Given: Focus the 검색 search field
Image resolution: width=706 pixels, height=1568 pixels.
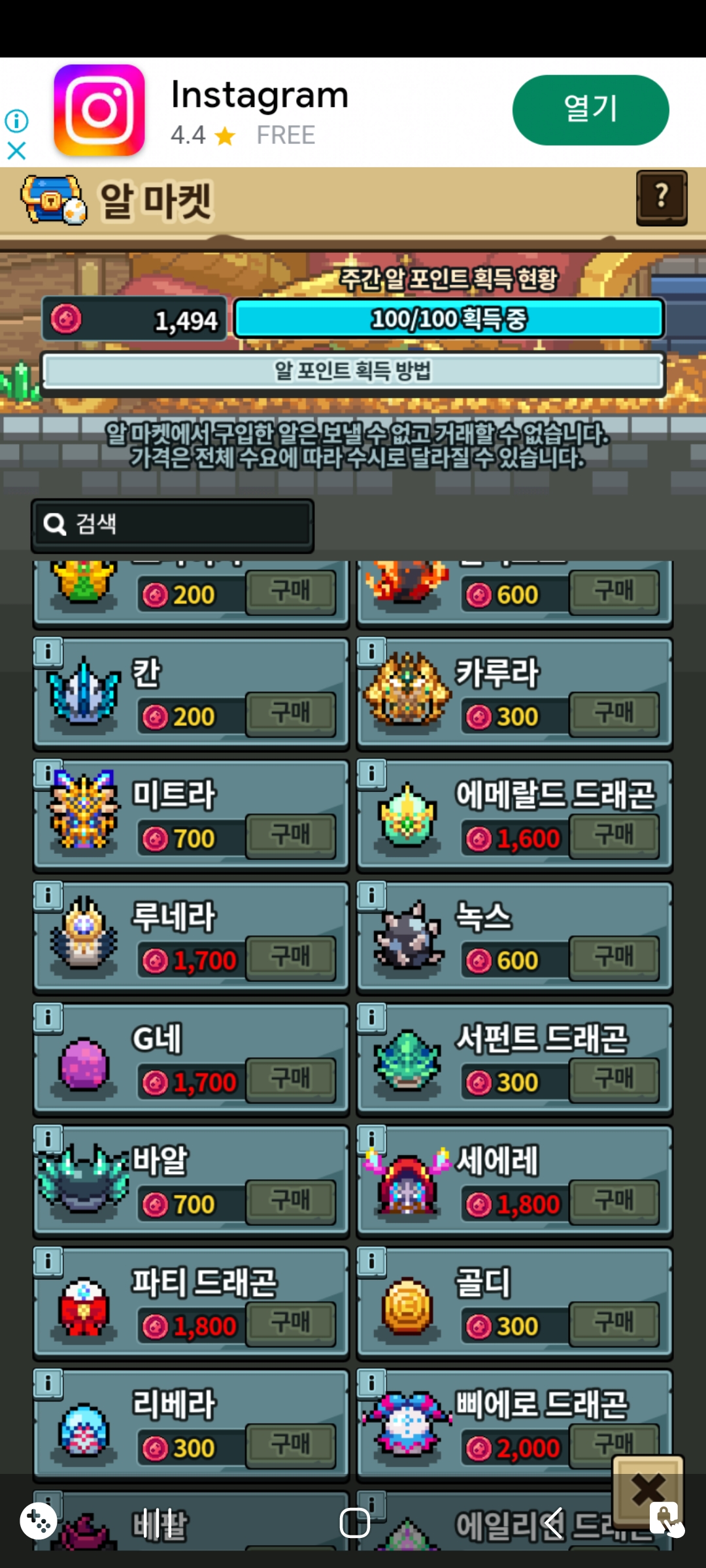Looking at the screenshot, I should click(x=173, y=524).
